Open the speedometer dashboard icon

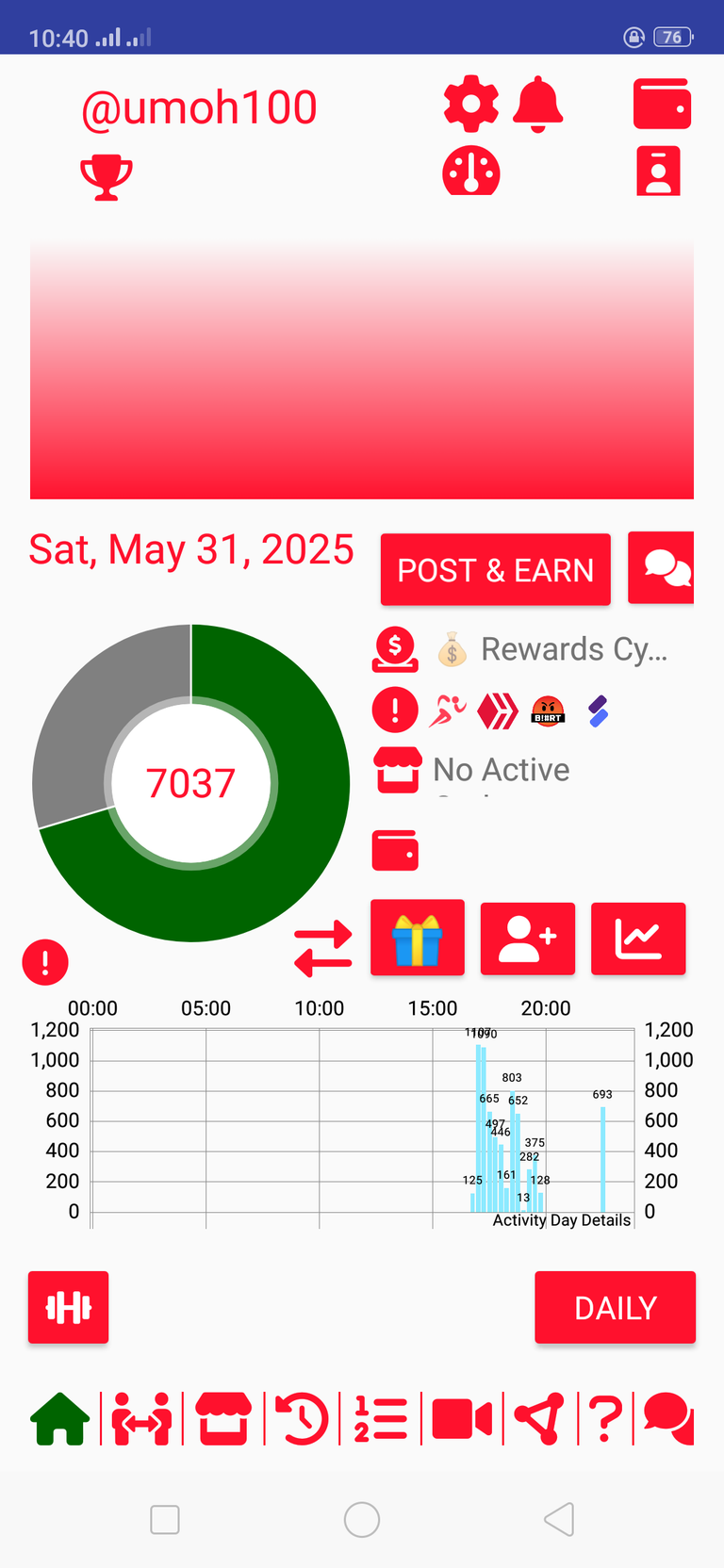[471, 171]
